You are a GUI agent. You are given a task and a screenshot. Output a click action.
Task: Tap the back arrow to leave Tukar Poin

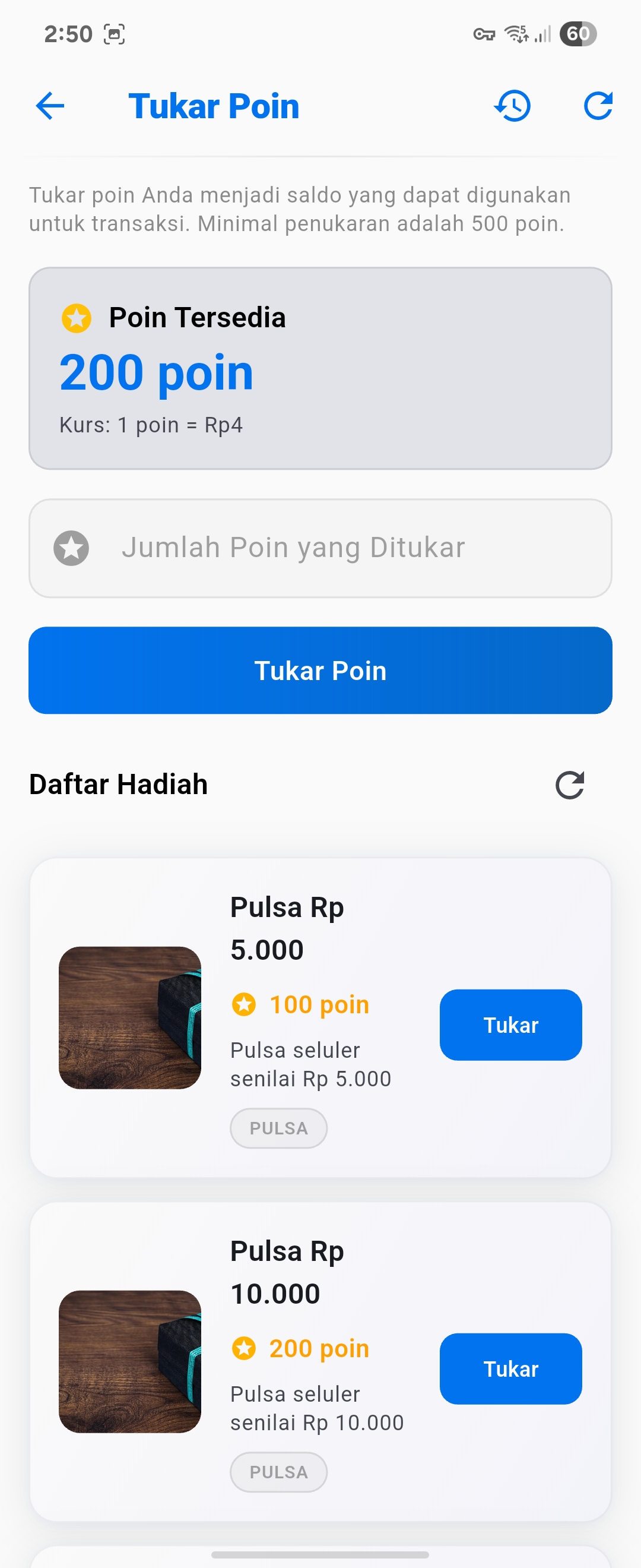pyautogui.click(x=49, y=105)
